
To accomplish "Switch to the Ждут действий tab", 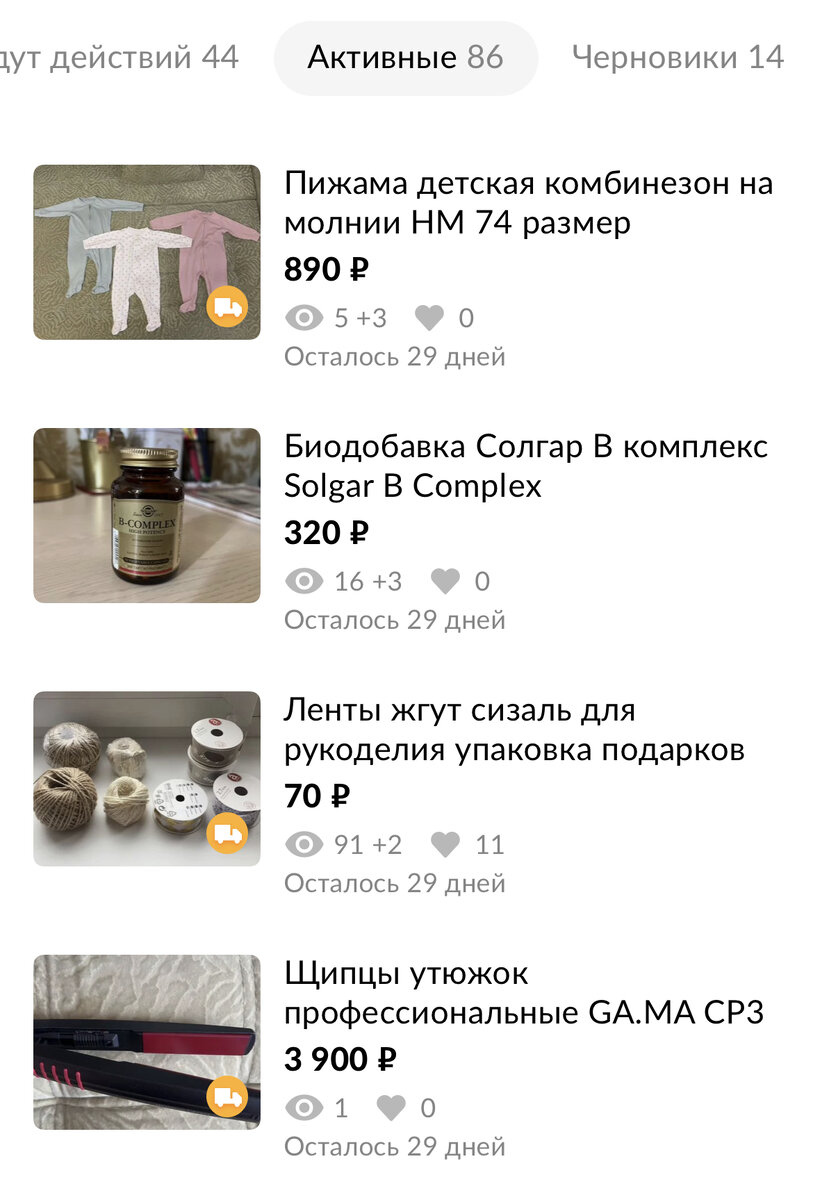I will (118, 57).
